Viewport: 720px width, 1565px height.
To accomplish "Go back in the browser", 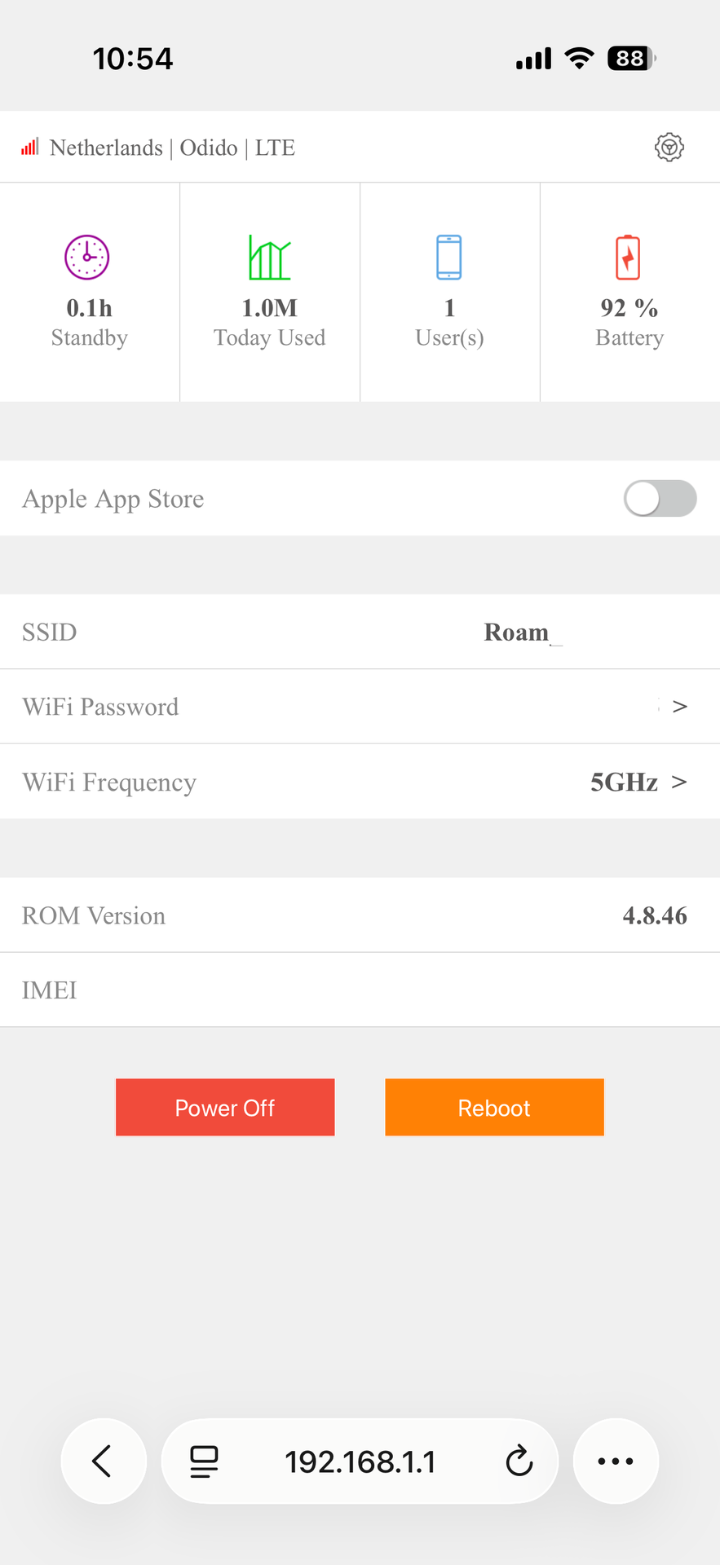I will tap(103, 1461).
